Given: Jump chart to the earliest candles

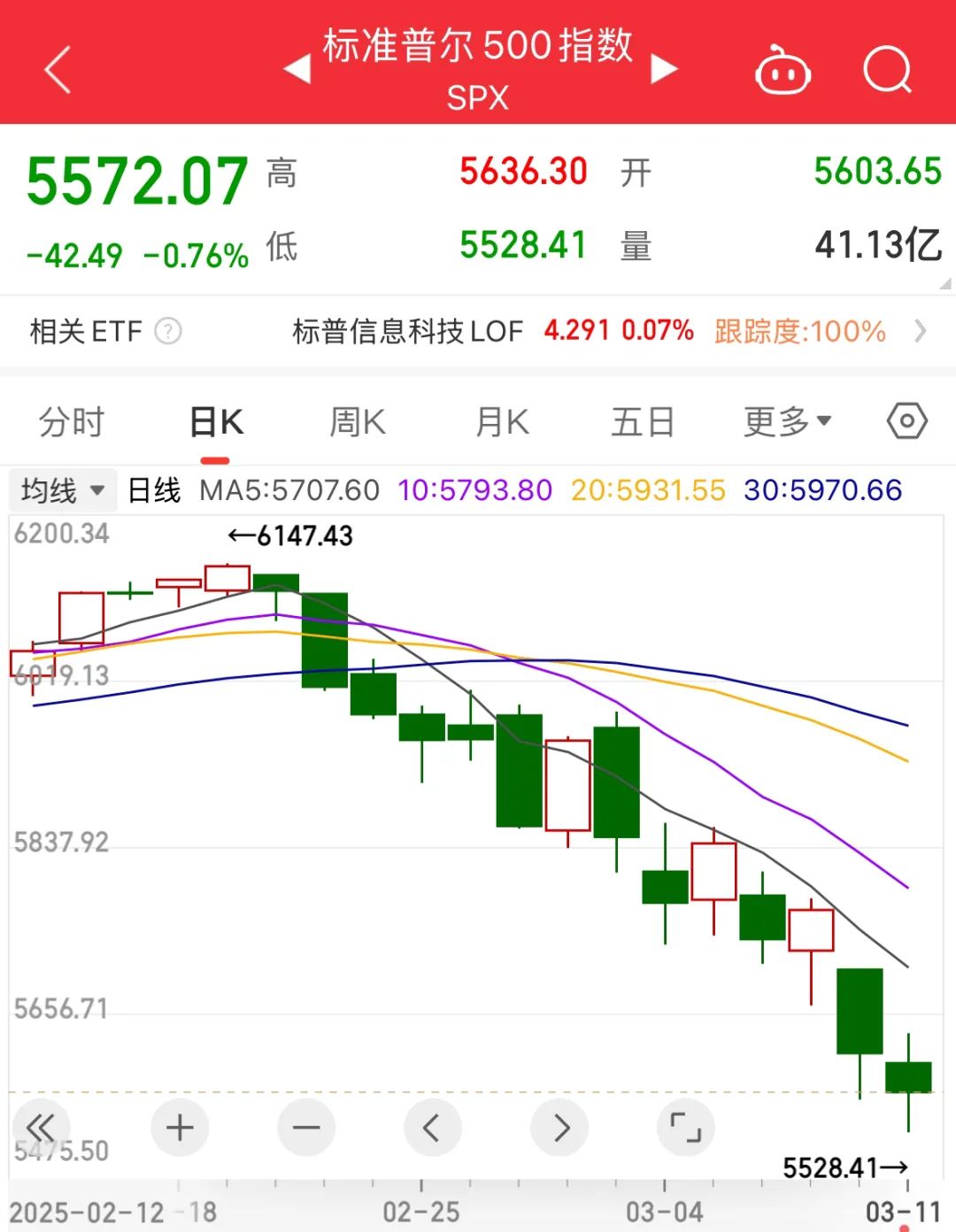Looking at the screenshot, I should point(41,1128).
